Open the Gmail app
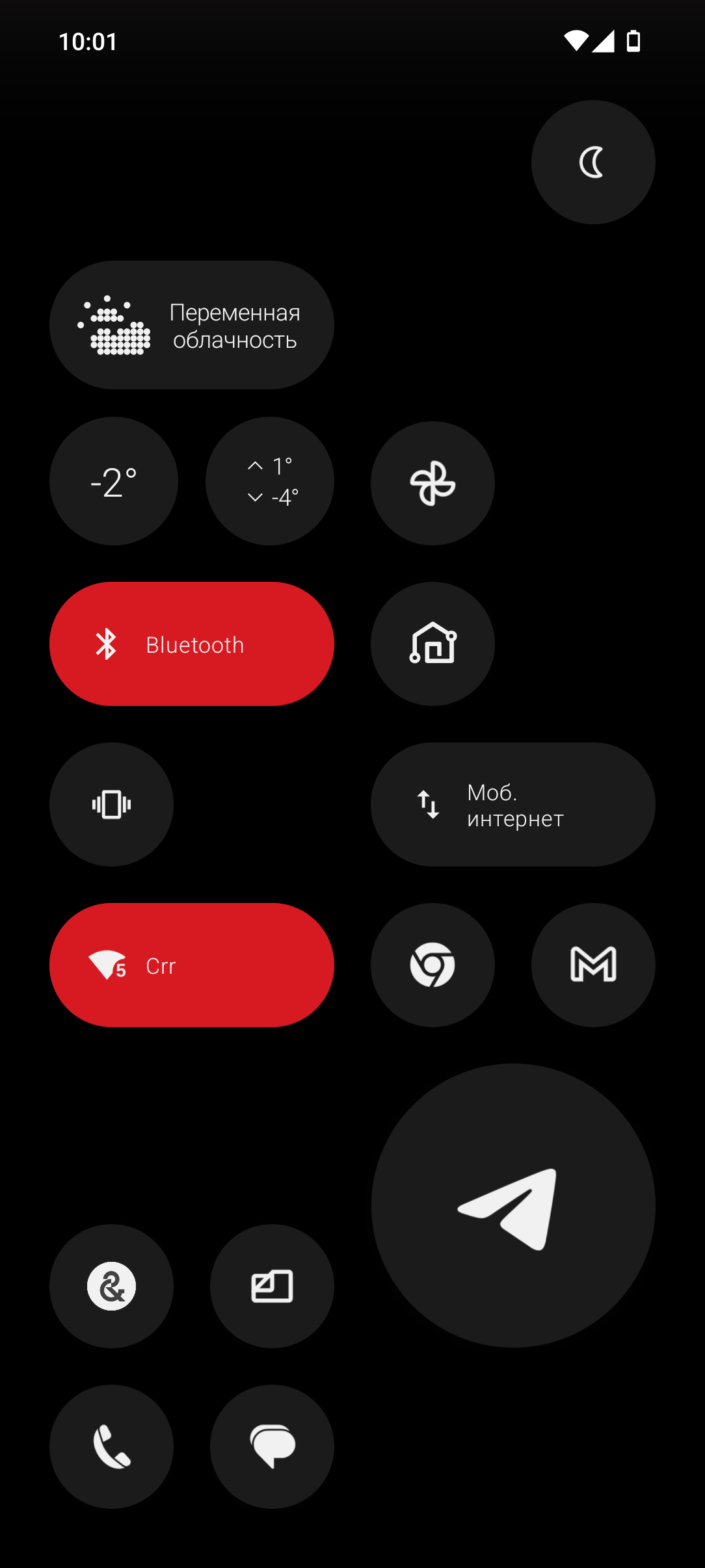705x1568 pixels. click(592, 965)
